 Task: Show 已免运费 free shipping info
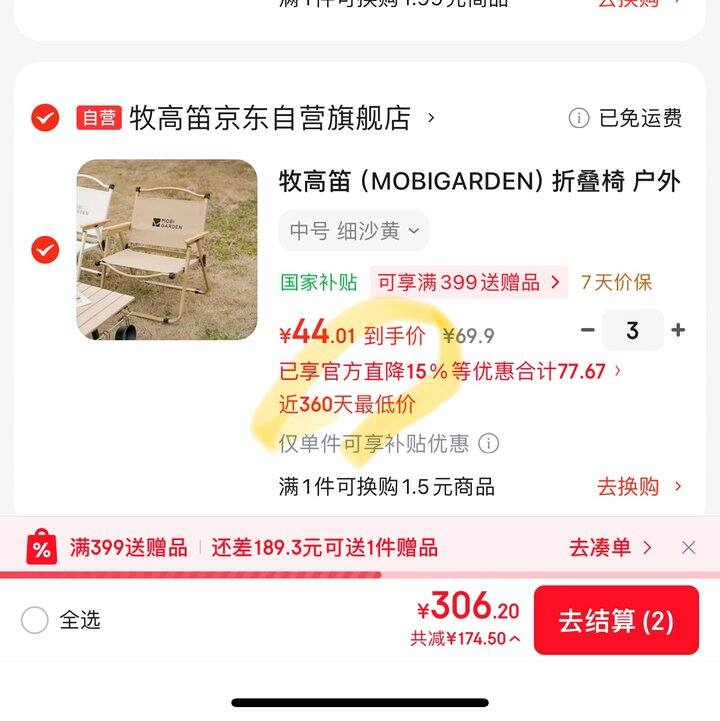[627, 118]
